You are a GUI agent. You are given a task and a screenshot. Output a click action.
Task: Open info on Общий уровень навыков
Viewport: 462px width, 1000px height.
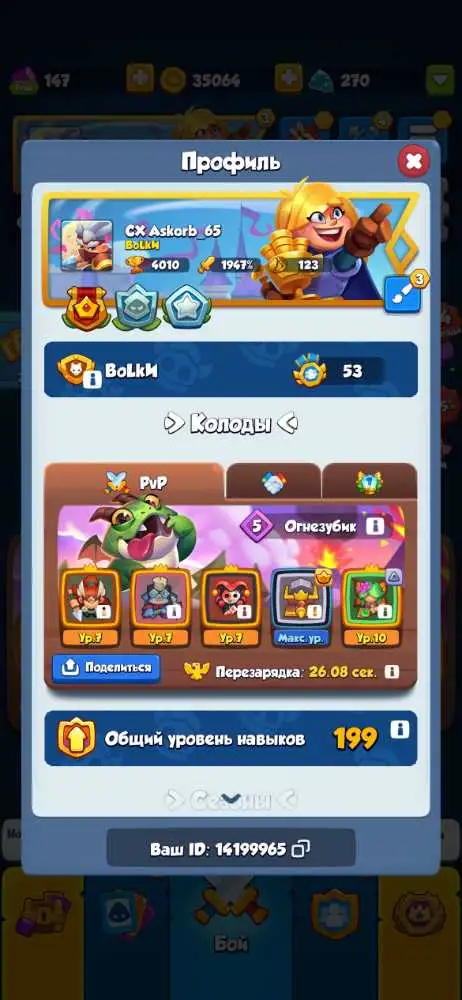399,728
